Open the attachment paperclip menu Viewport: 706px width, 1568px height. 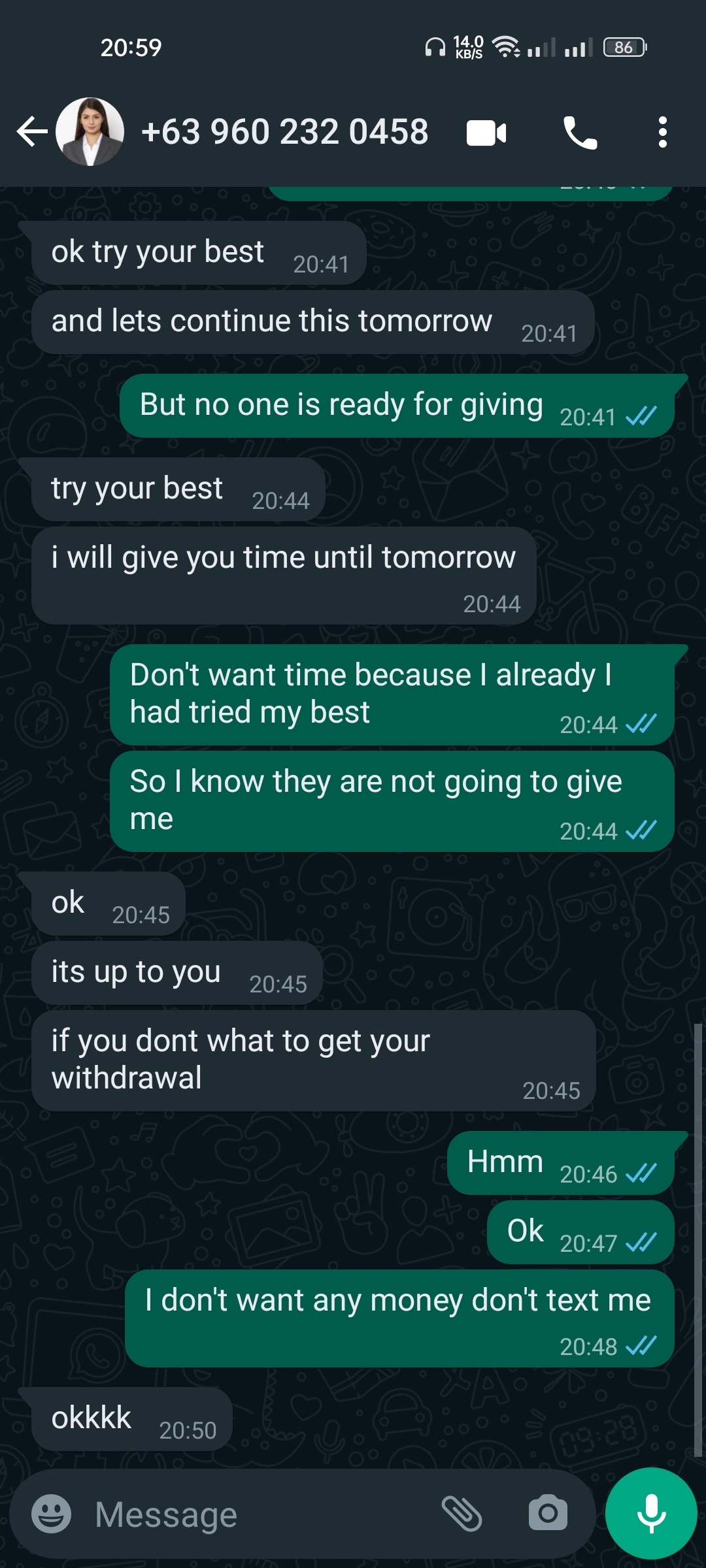click(x=462, y=1514)
